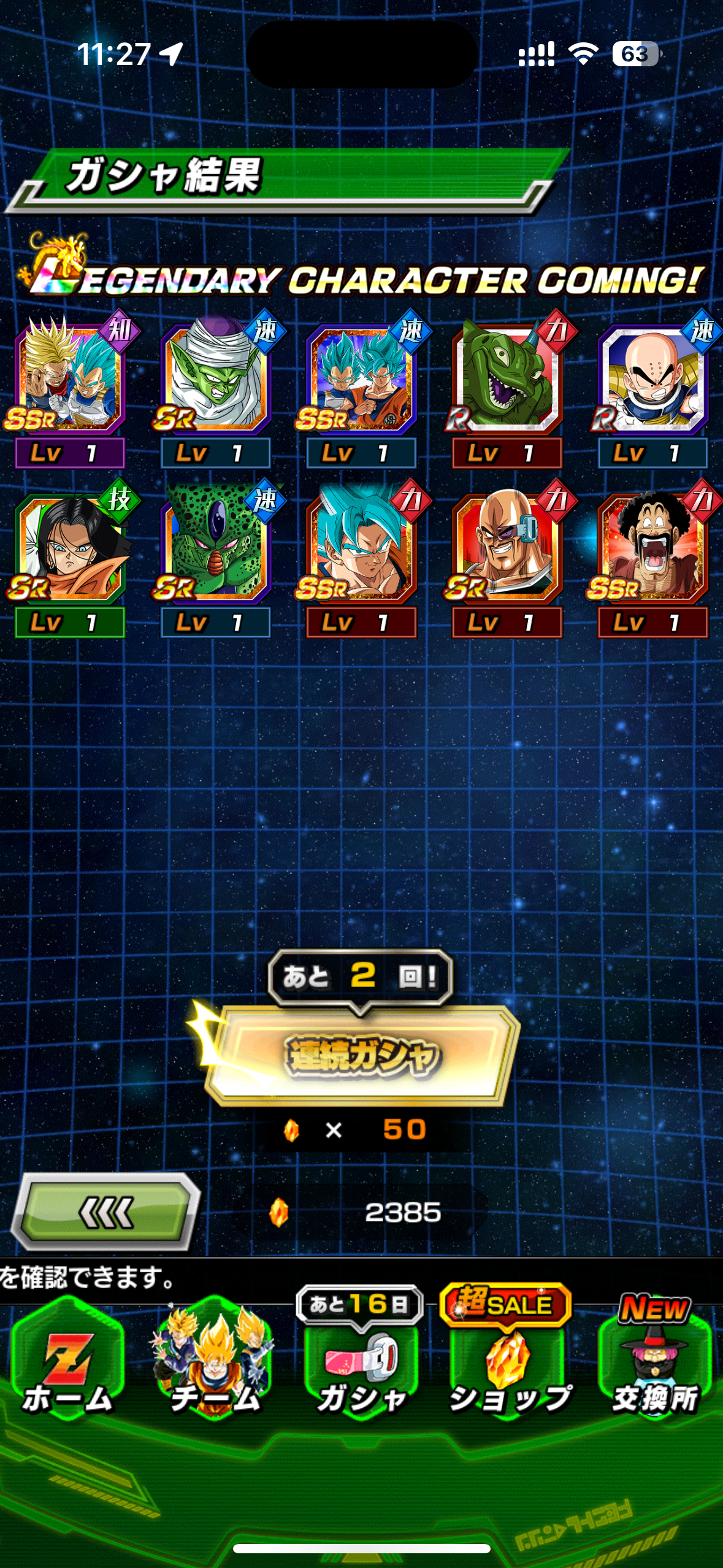View the SR Cell card
723x1568 pixels.
tap(216, 558)
